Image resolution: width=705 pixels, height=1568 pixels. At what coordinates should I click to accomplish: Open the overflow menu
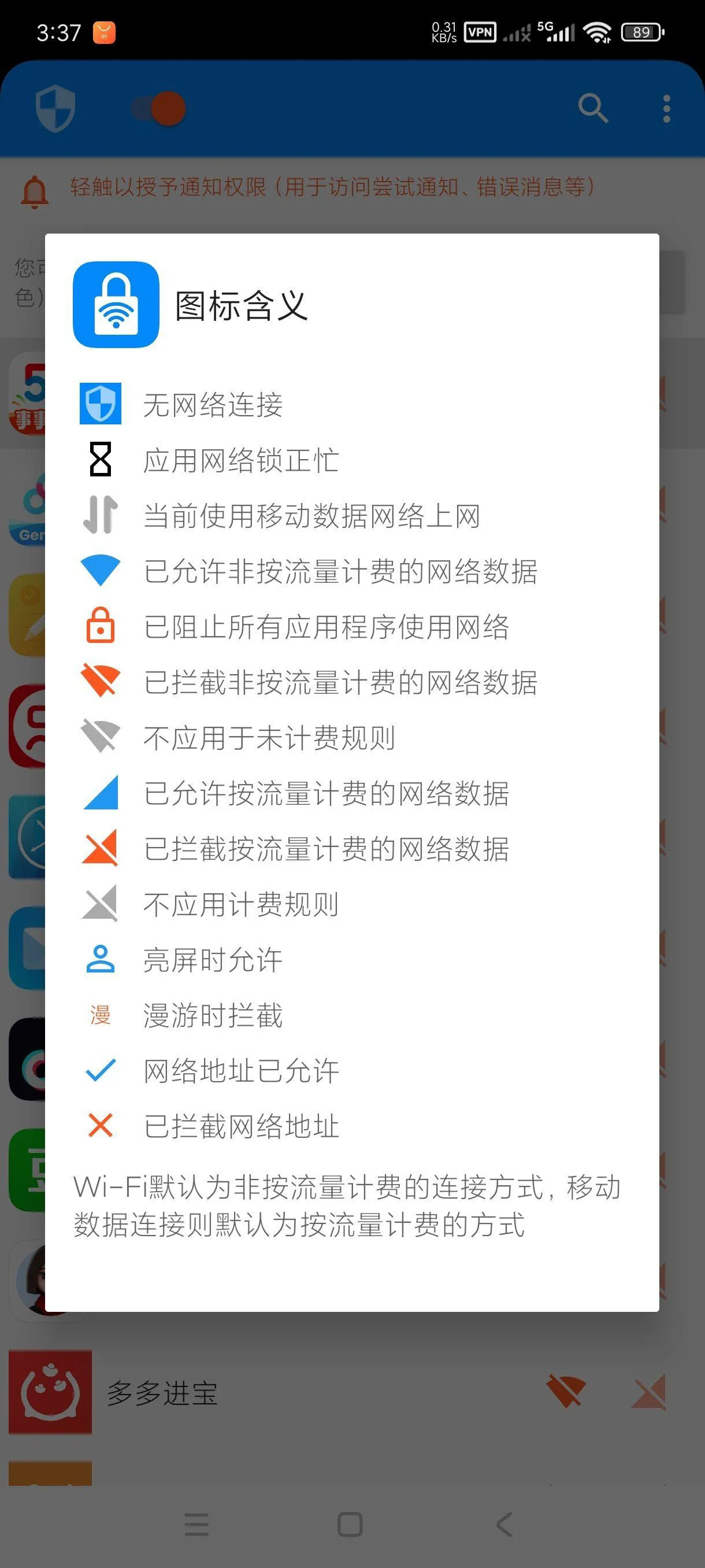[666, 108]
